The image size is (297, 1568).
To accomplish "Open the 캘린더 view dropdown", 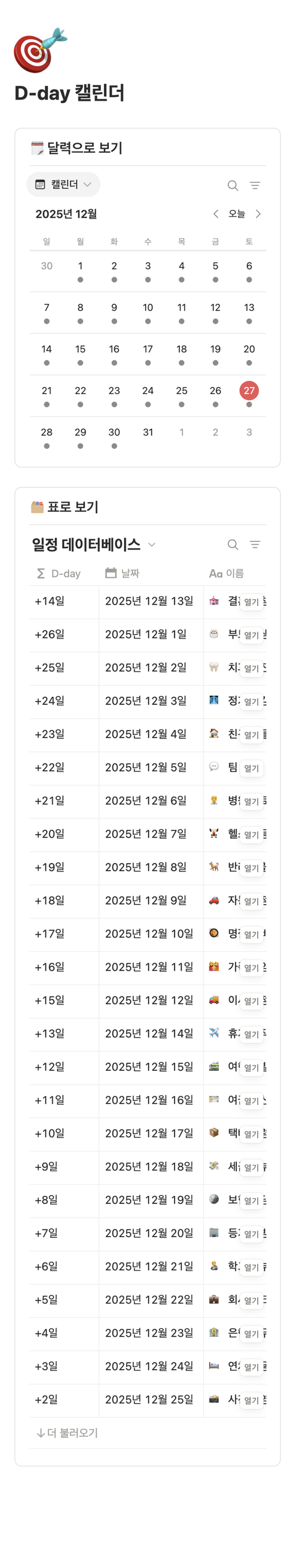I will 63,185.
